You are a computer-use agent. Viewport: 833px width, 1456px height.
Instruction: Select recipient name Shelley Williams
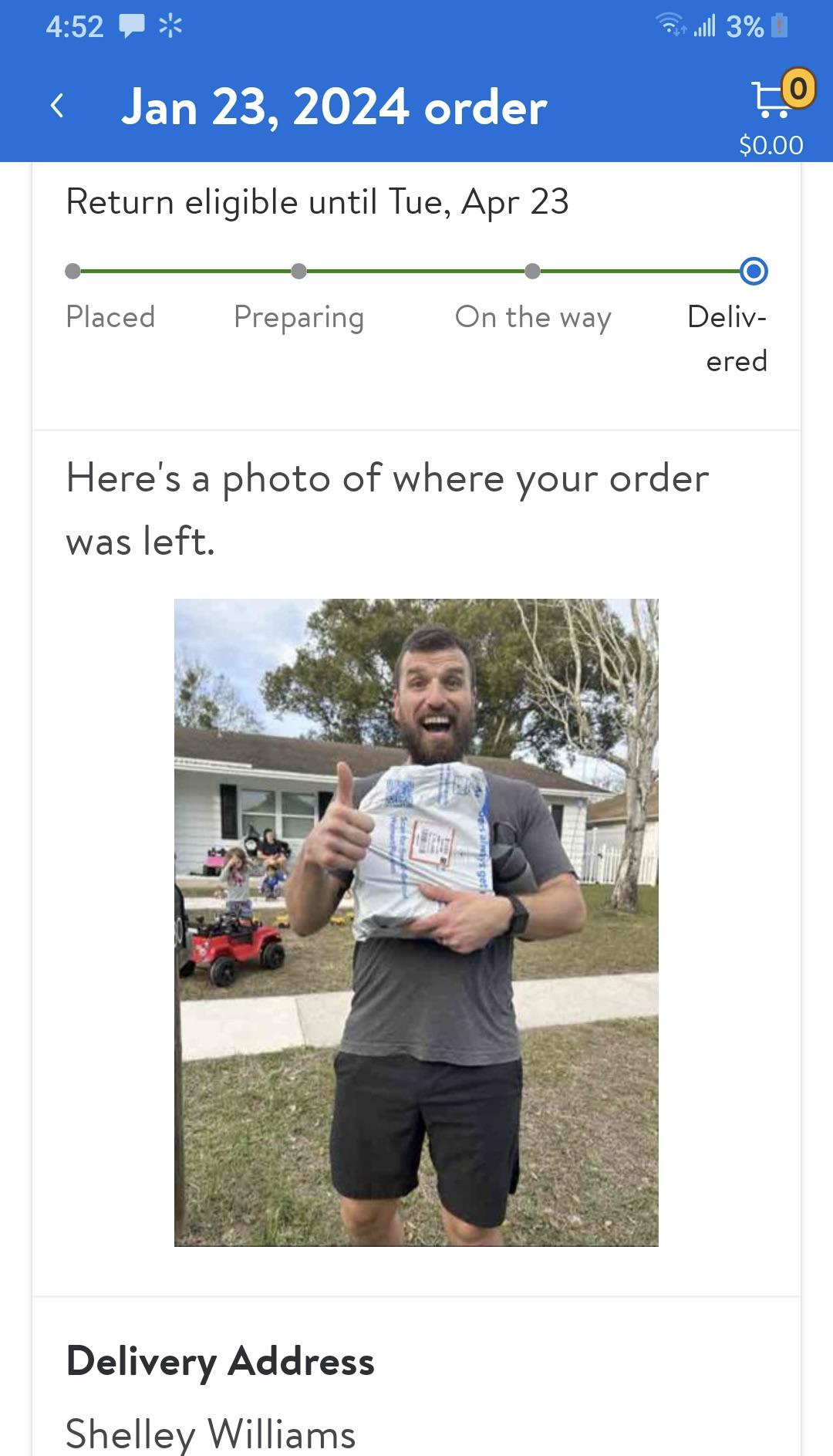(x=211, y=1433)
